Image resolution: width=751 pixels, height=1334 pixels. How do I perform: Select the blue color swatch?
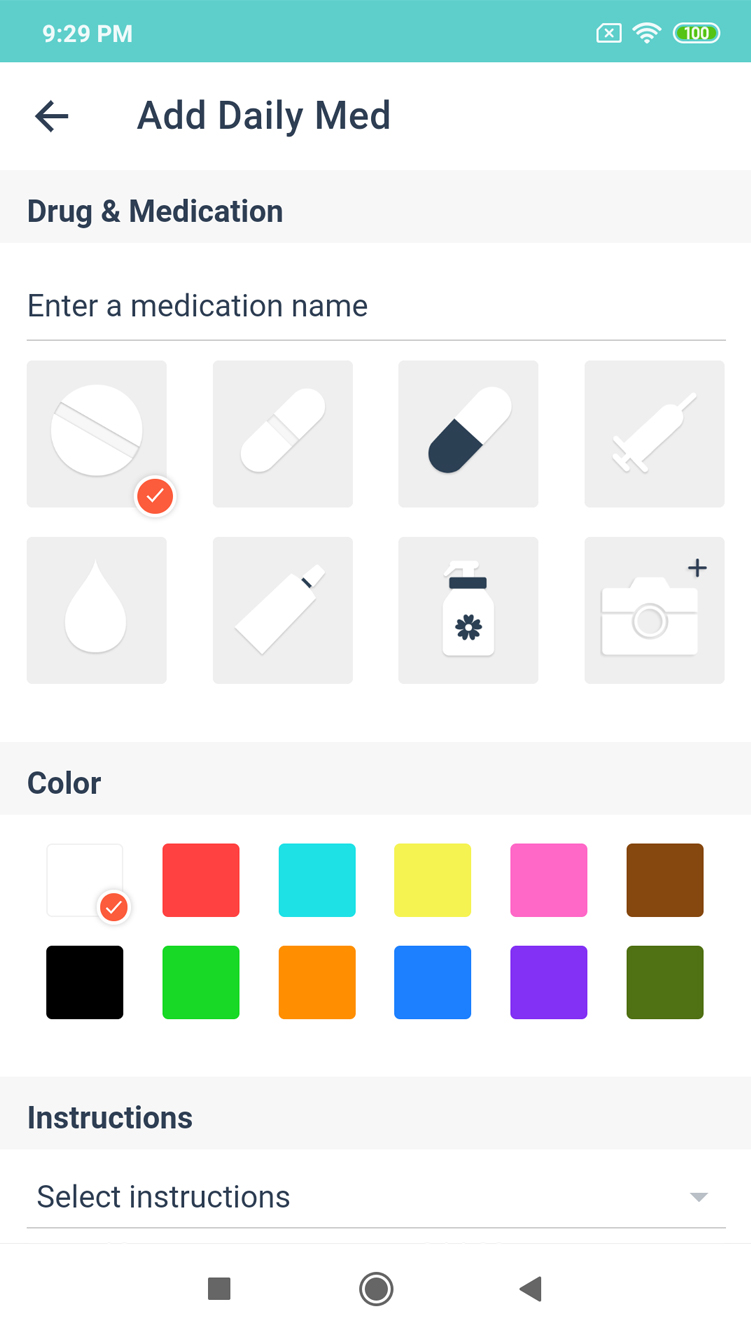(433, 982)
